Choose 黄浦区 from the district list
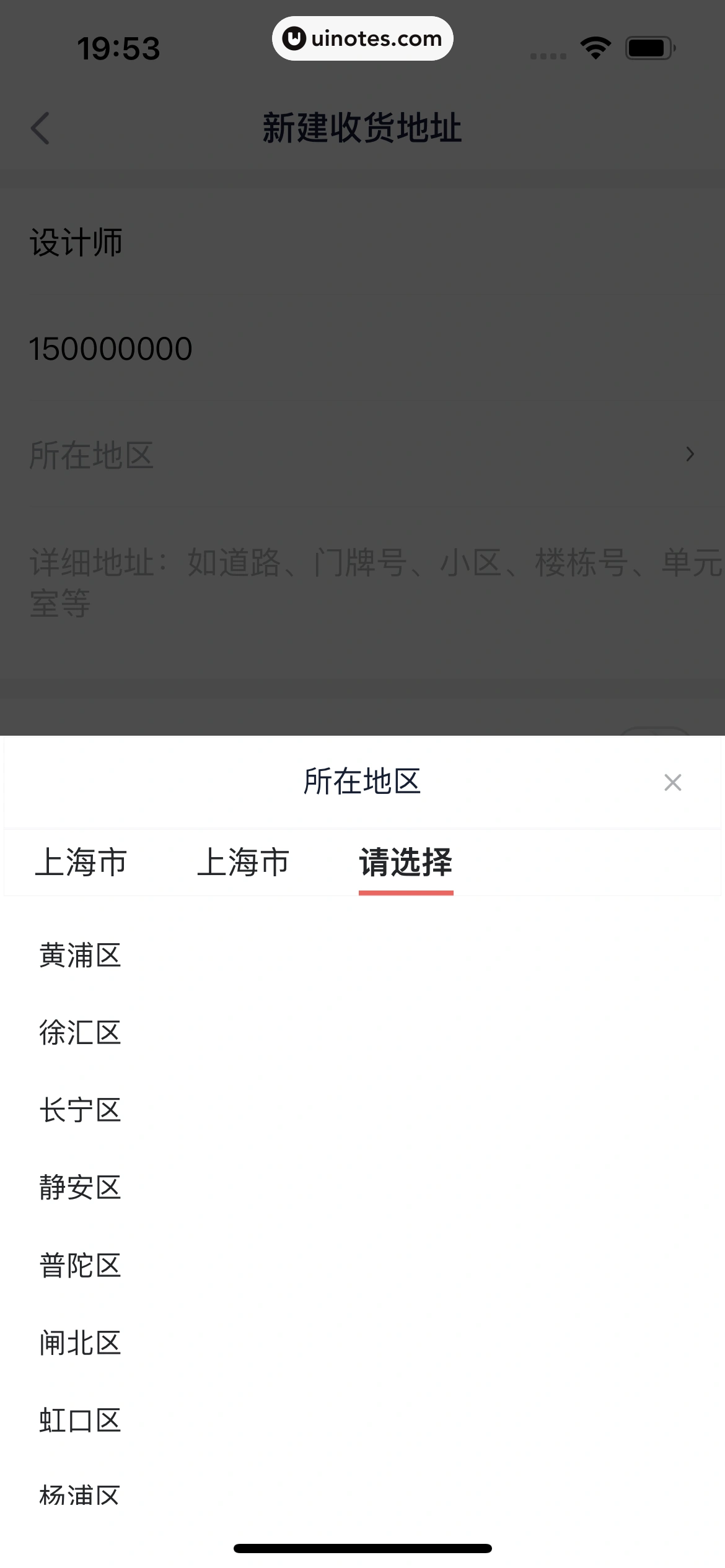The width and height of the screenshot is (725, 1568). (80, 955)
